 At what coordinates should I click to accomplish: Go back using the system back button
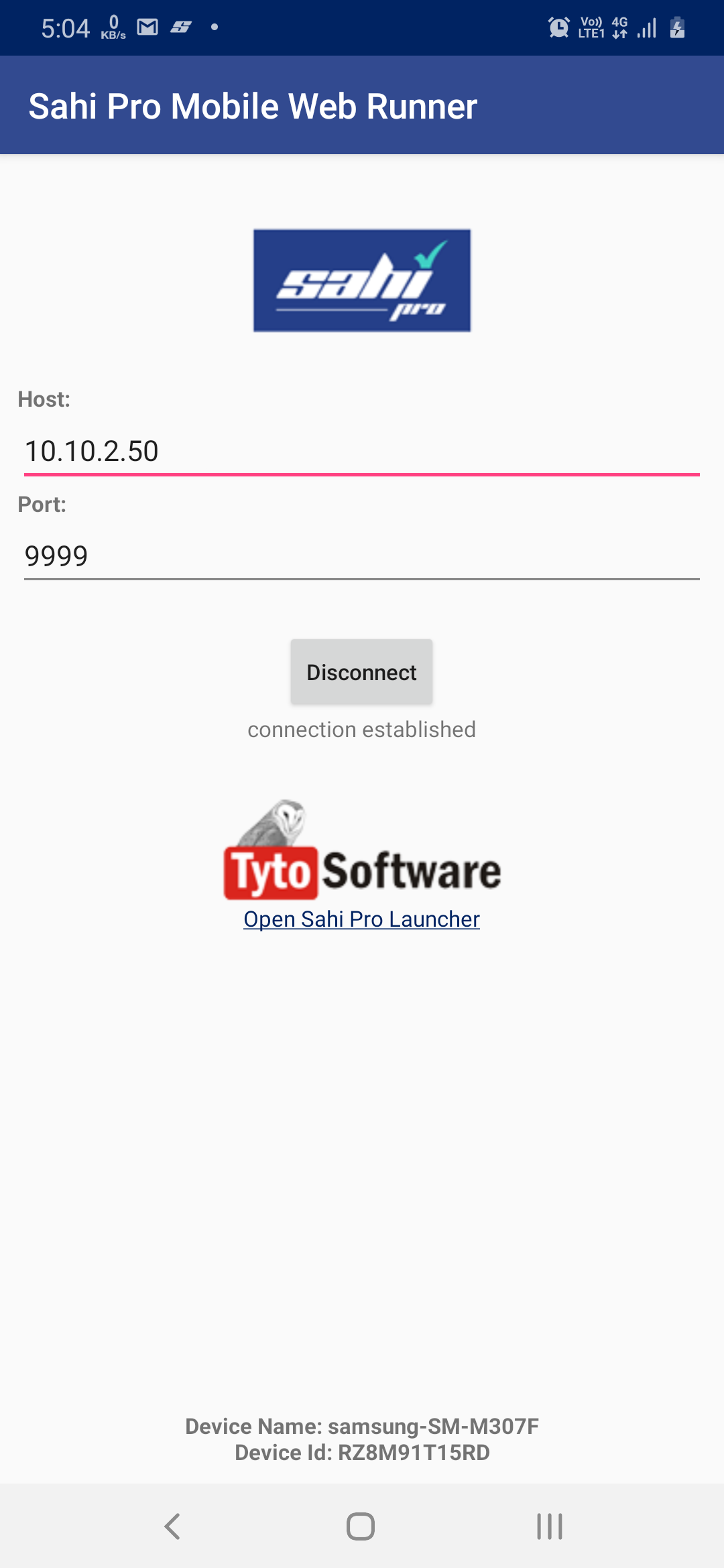173,1526
